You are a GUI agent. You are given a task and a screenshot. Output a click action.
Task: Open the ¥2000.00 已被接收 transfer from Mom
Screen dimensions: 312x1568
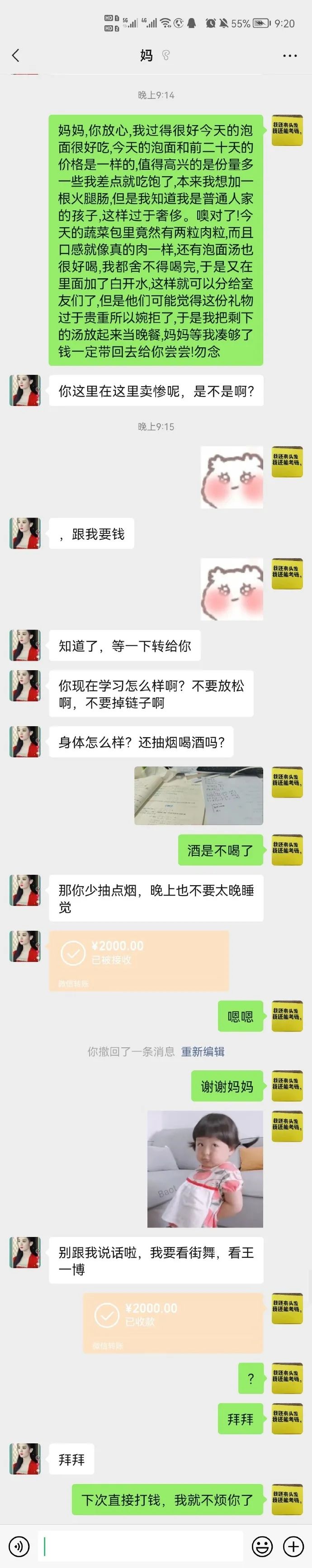point(139,961)
